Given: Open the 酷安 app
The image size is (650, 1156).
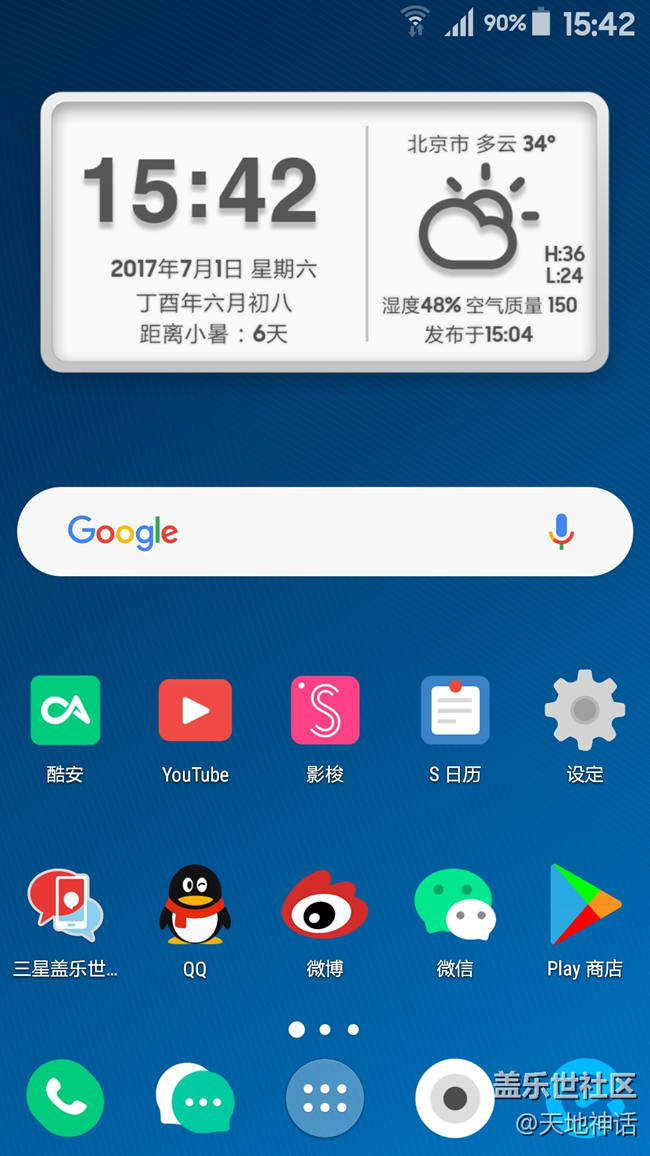Looking at the screenshot, I should point(65,710).
